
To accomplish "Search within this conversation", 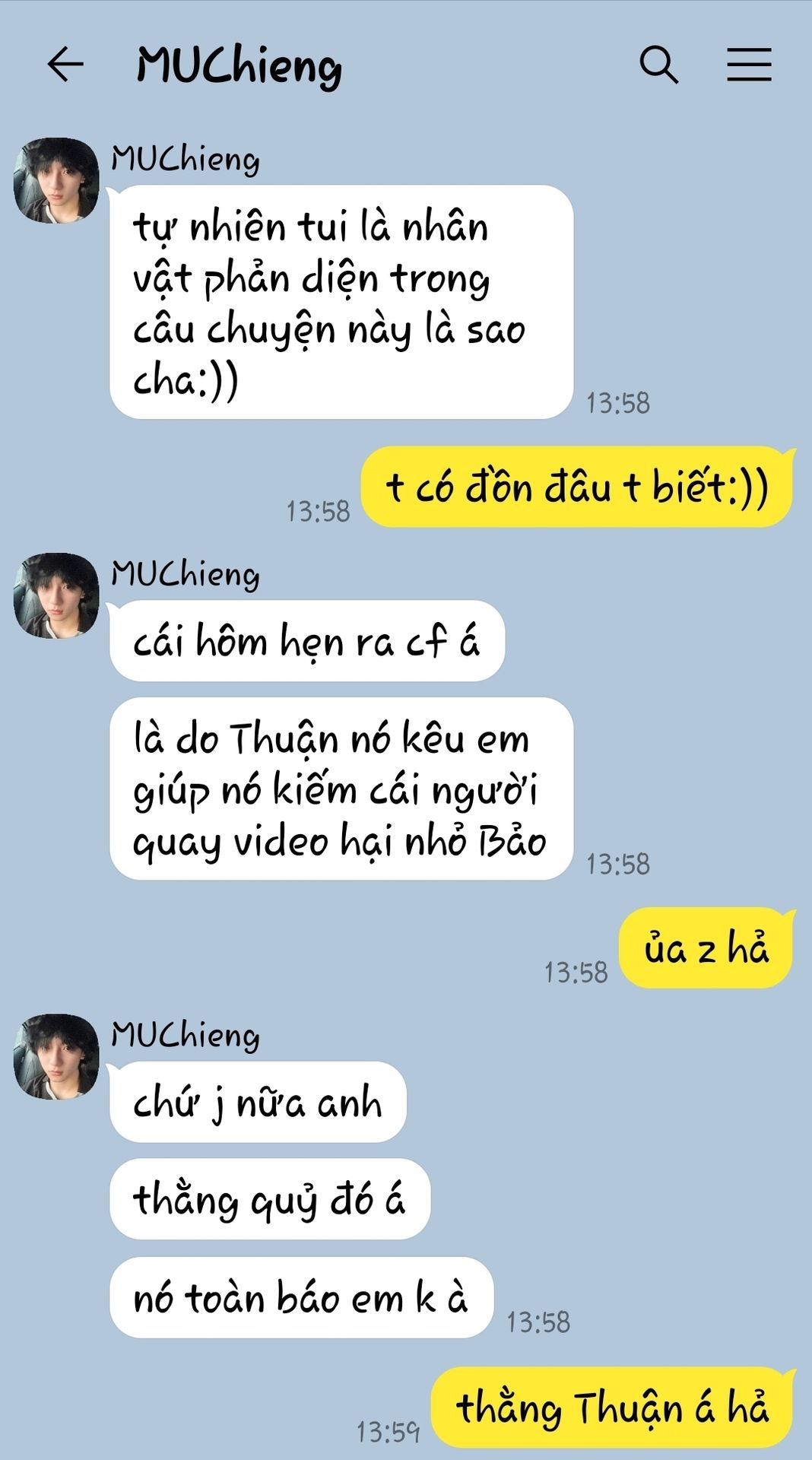I will [658, 64].
